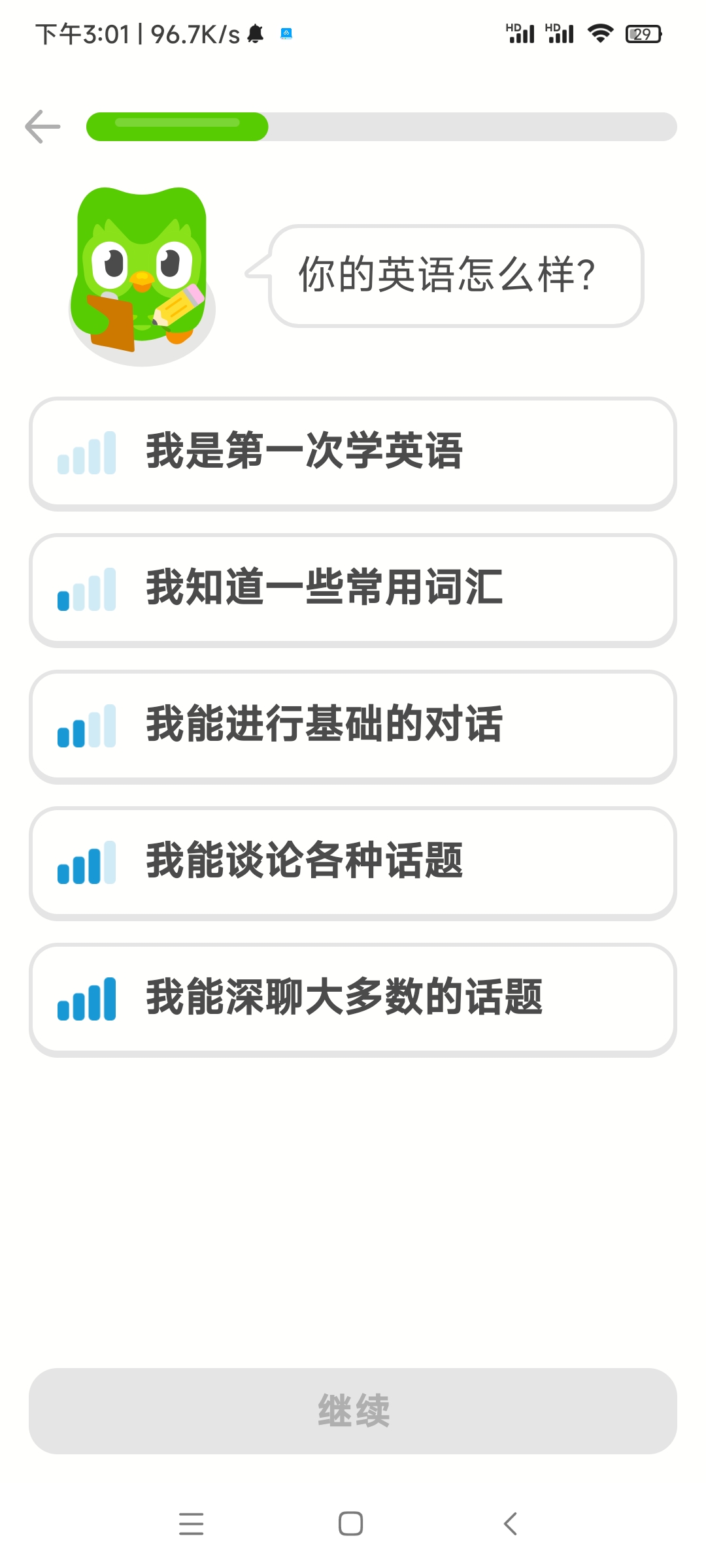The width and height of the screenshot is (706, 1568).
Task: Choose 我知道一些常用词汇 level
Action: click(x=353, y=589)
